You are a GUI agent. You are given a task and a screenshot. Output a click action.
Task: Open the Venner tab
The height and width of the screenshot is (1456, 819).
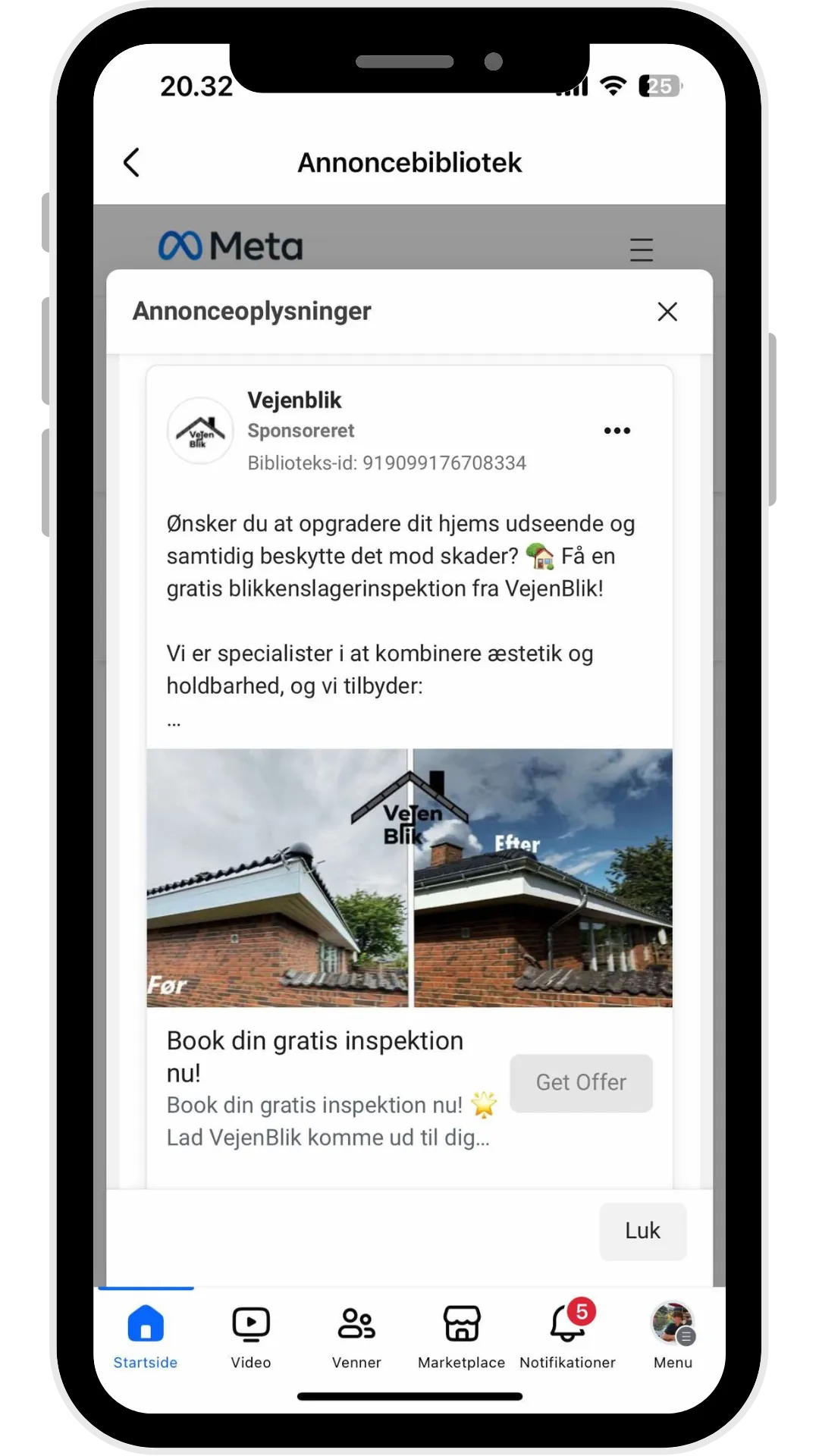pyautogui.click(x=356, y=1336)
